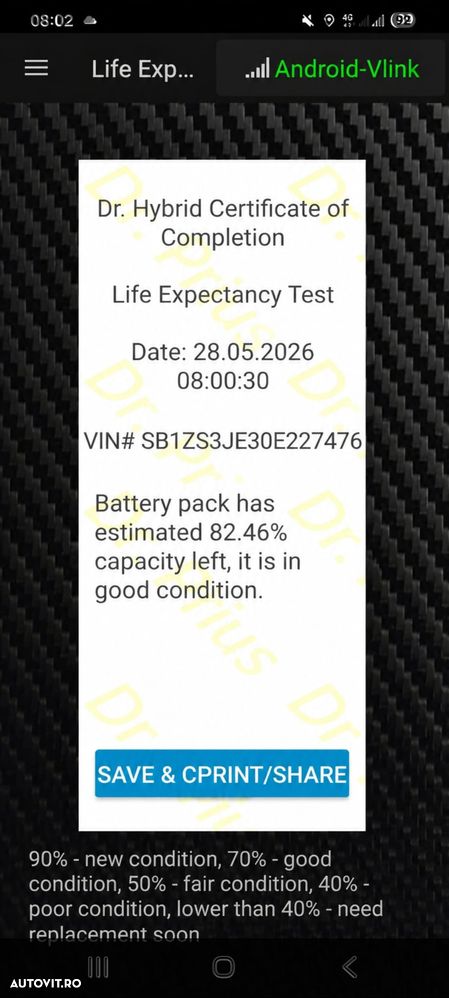
Task: Go back with the system back button
Action: point(349,967)
